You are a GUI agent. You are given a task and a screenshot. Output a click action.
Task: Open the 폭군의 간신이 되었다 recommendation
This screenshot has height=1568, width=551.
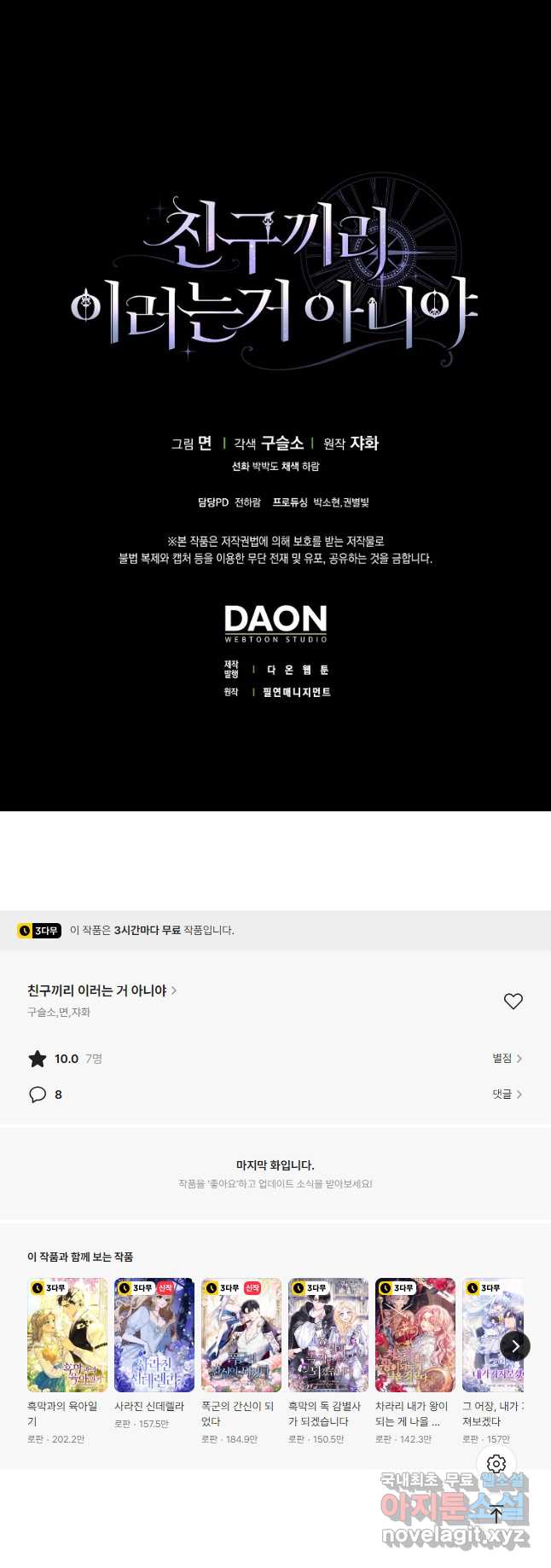pos(241,1335)
